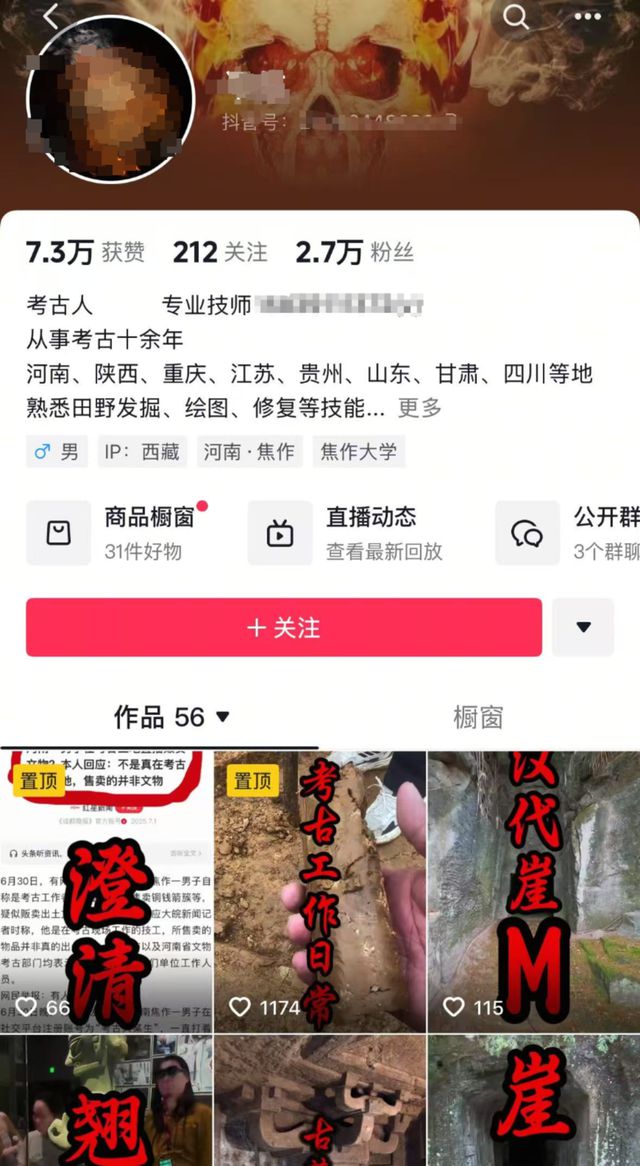Open search from the top bar
Image resolution: width=640 pixels, height=1166 pixels.
click(x=516, y=16)
